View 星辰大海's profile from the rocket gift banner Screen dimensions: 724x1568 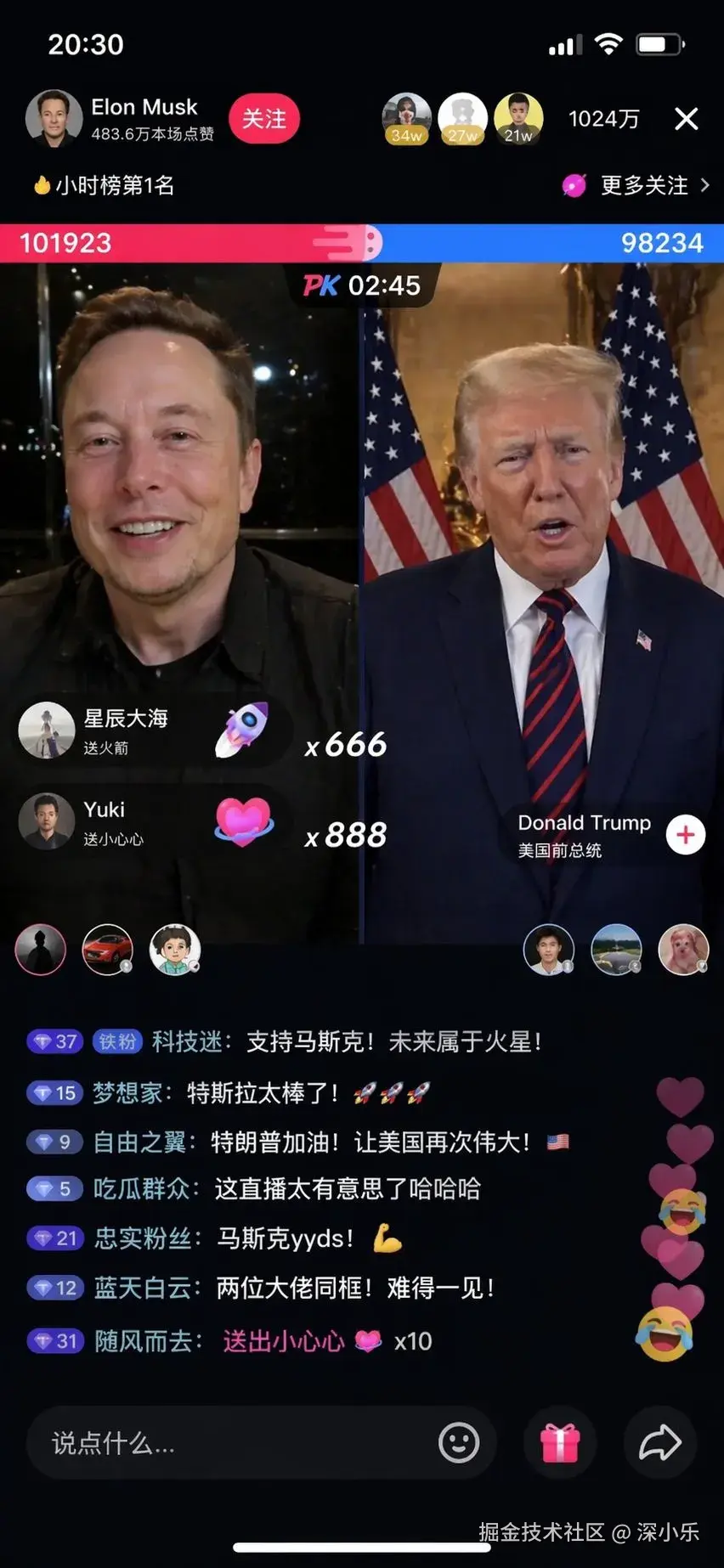pyautogui.click(x=47, y=730)
